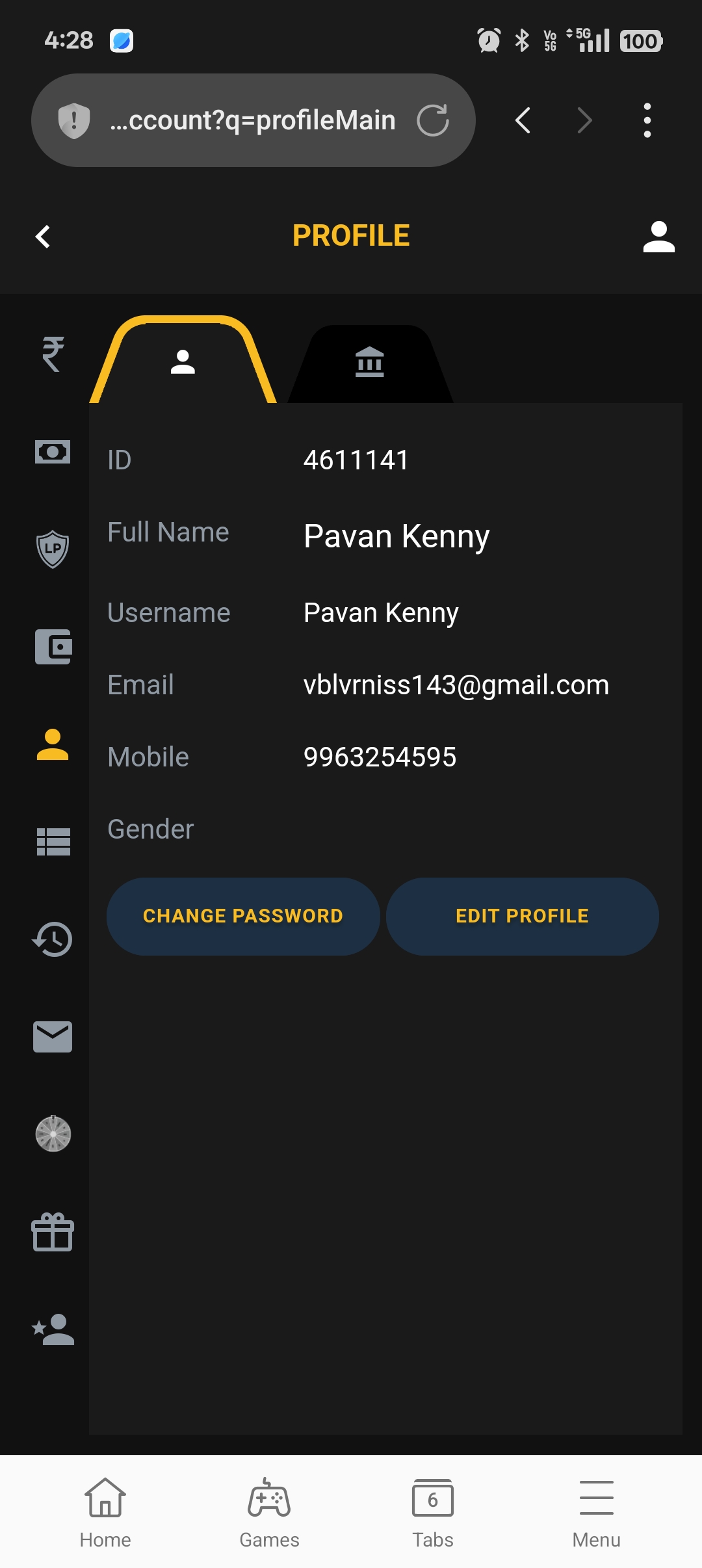The image size is (702, 1568).
Task: Open the cash withdrawal sidebar icon
Action: pyautogui.click(x=53, y=452)
